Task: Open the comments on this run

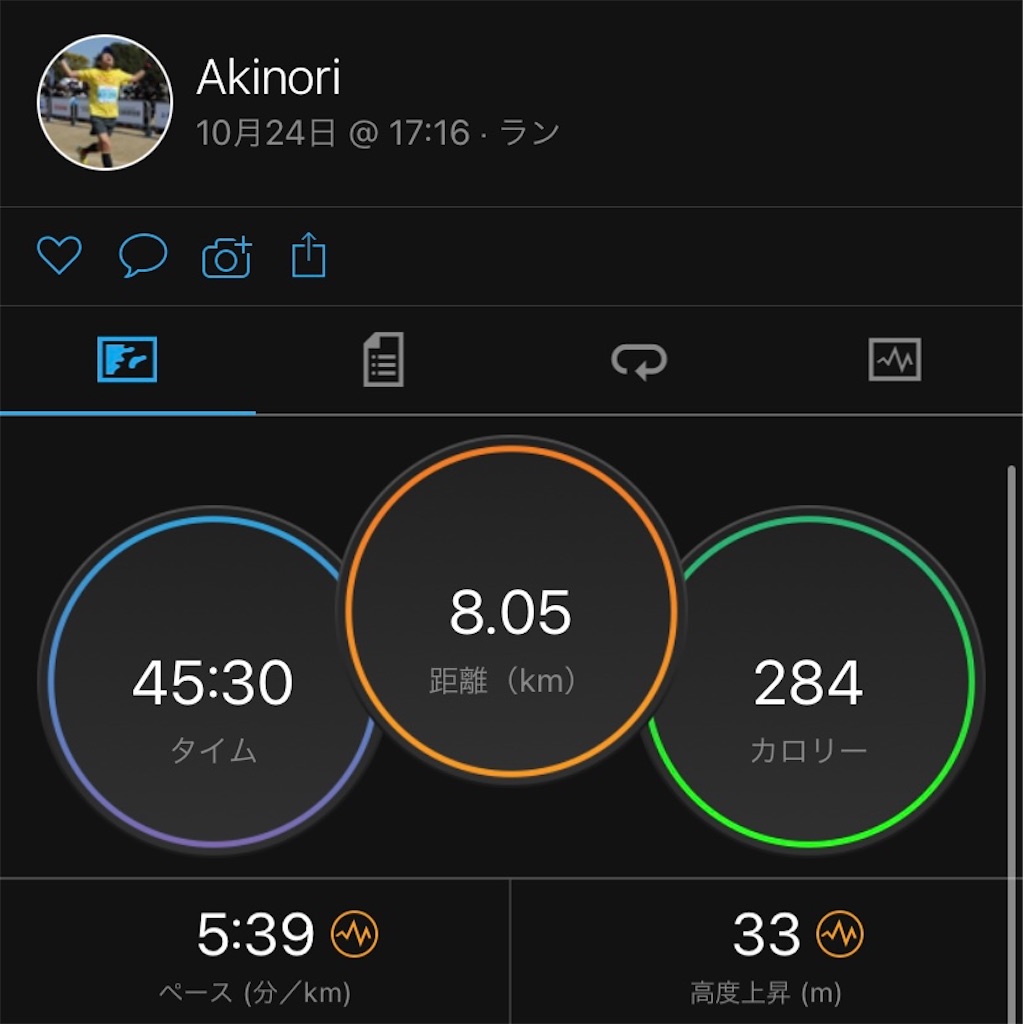Action: (x=143, y=256)
